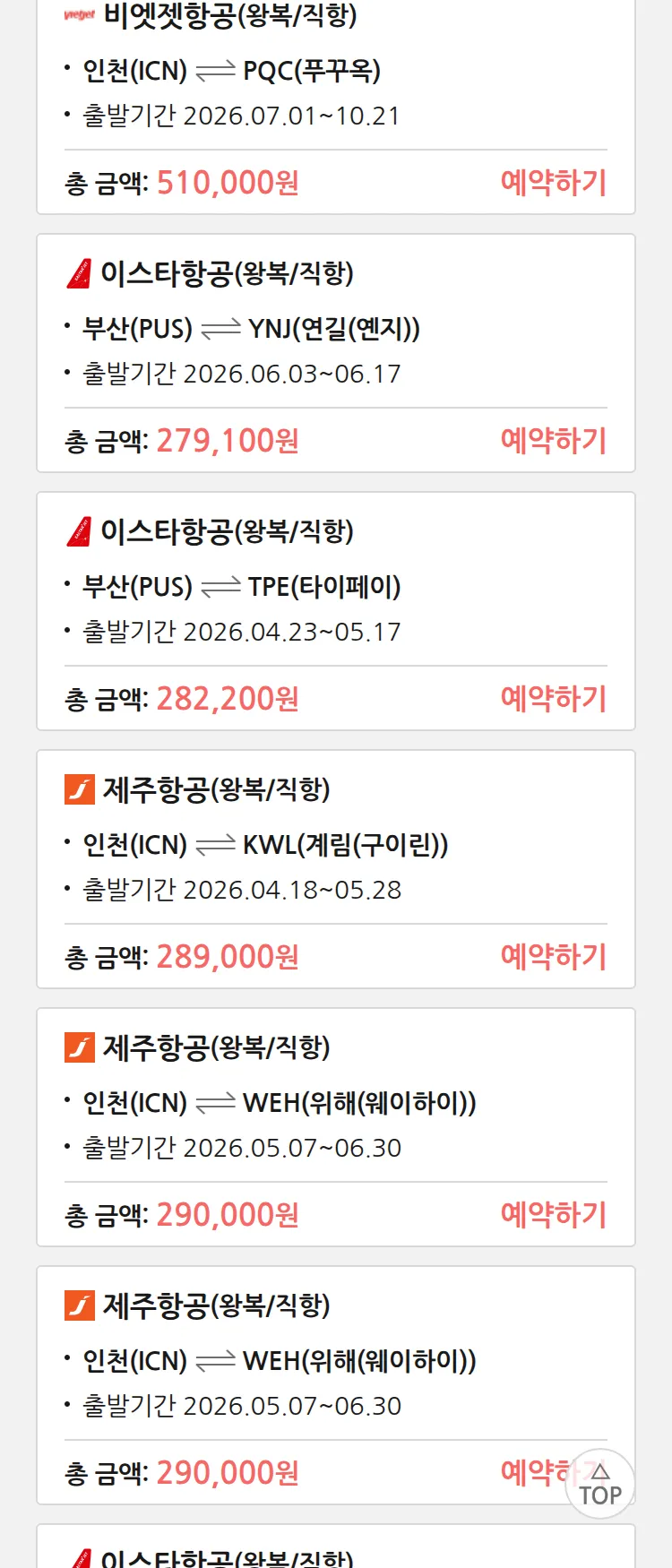Viewport: 672px width, 1568px height.
Task: Jump to top with the TOP button
Action: pyautogui.click(x=600, y=1484)
